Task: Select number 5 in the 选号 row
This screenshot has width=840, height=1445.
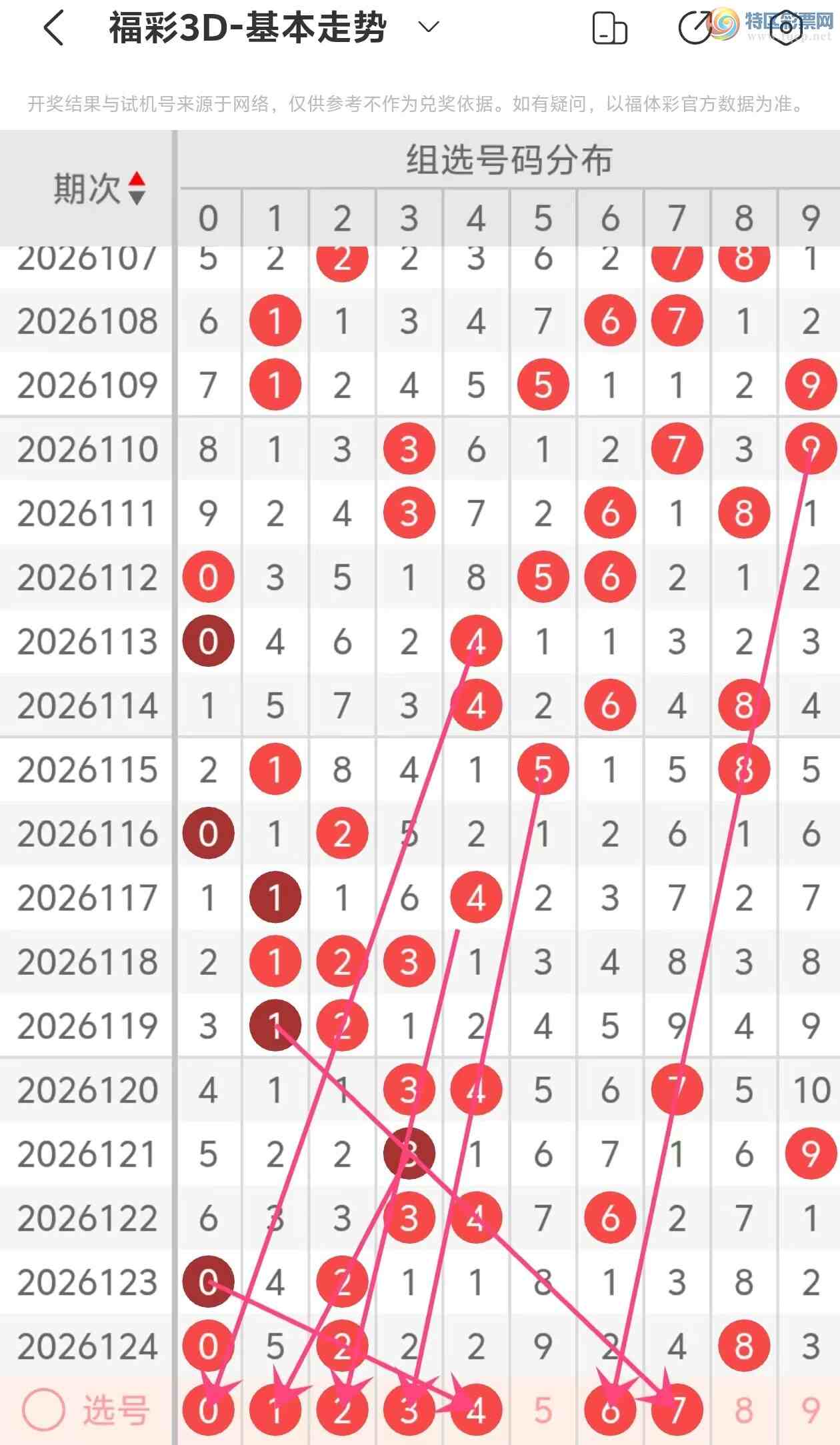Action: click(543, 1410)
